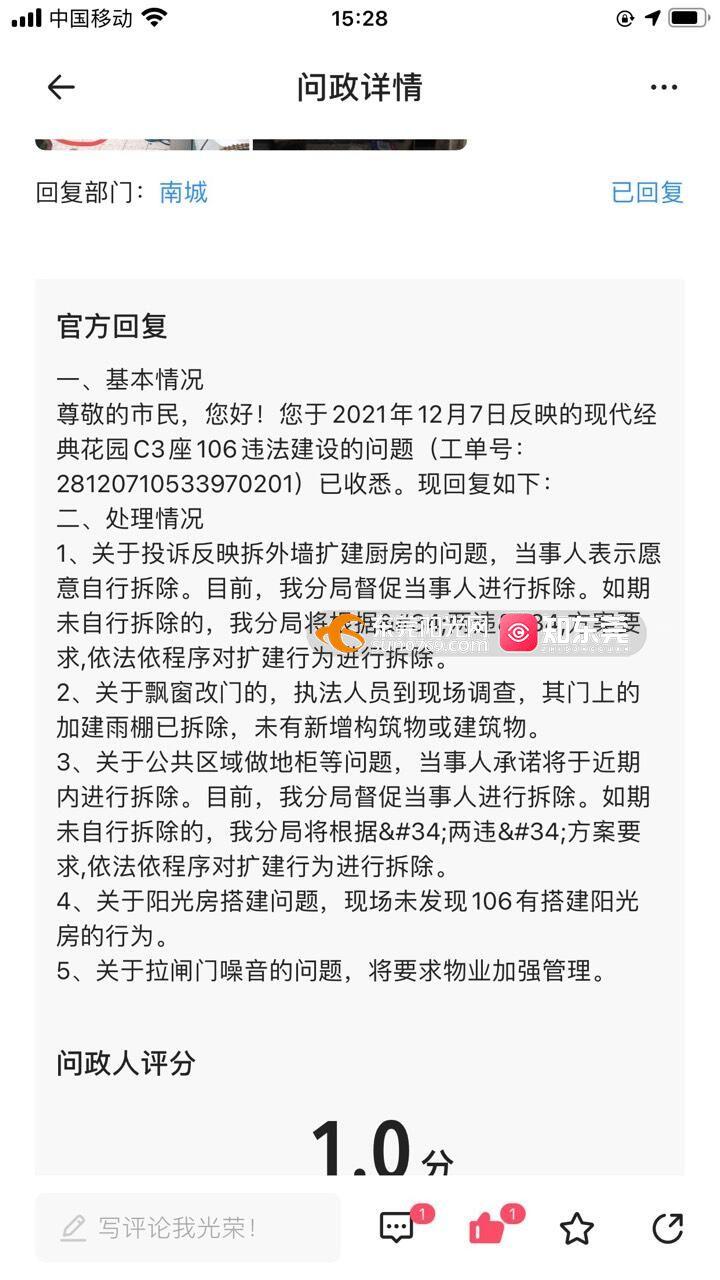Image resolution: width=720 pixels, height=1280 pixels.
Task: Open the left image thumbnail at top
Action: tap(142, 144)
